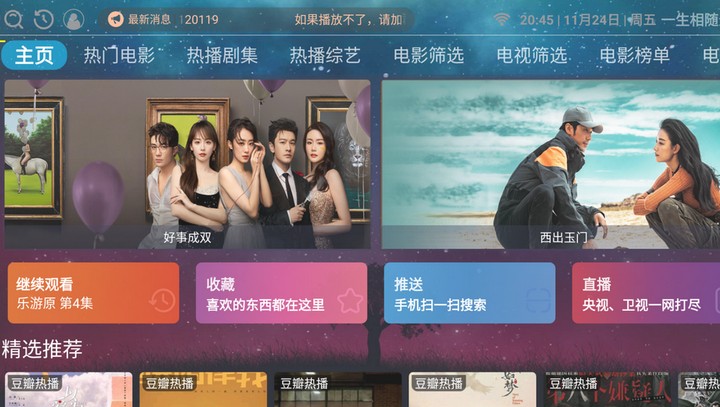This screenshot has height=407, width=720.
Task: Switch to the 热播综艺 tab
Action: pyautogui.click(x=325, y=55)
